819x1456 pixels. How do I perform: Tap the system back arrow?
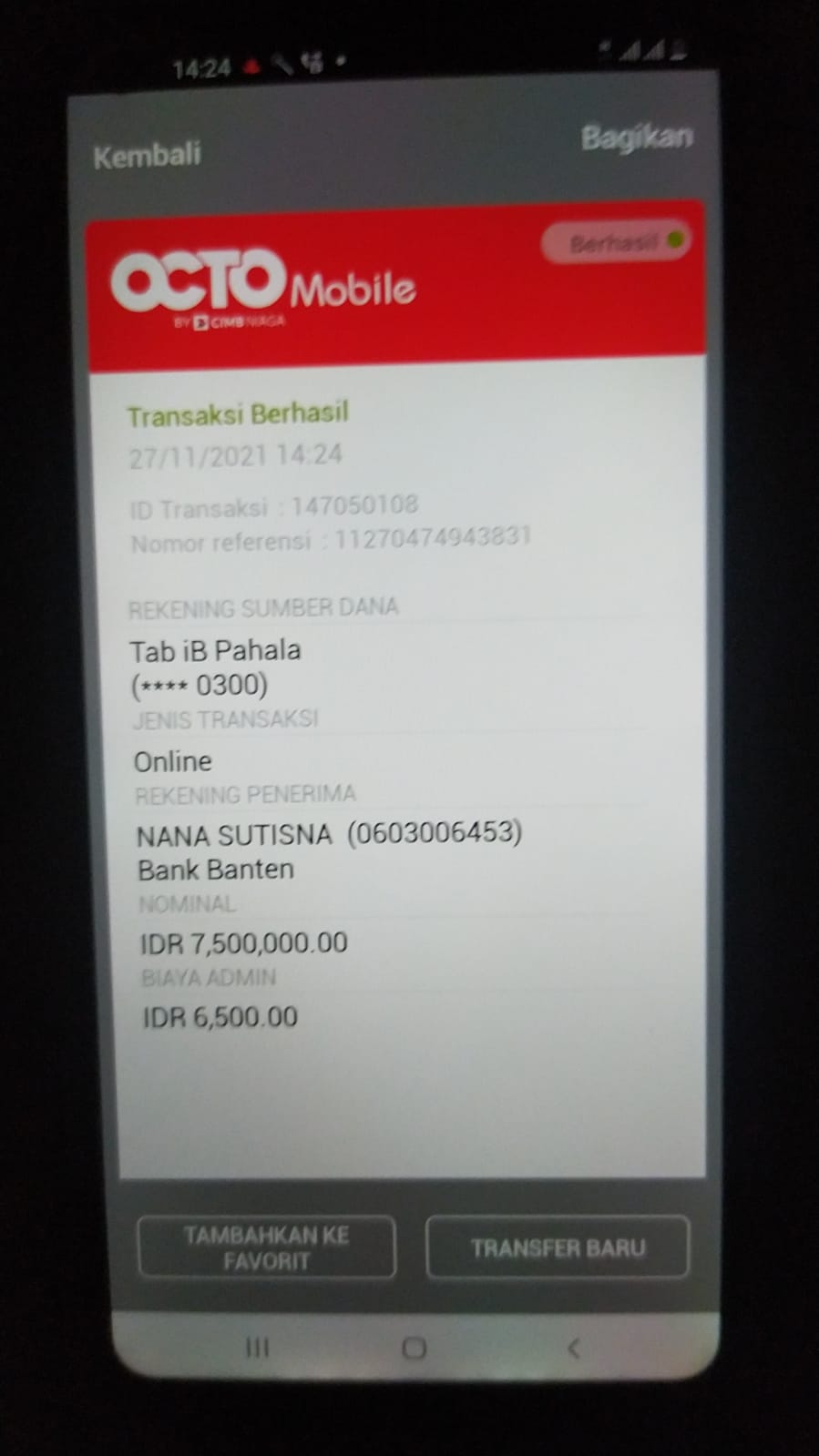(573, 1348)
